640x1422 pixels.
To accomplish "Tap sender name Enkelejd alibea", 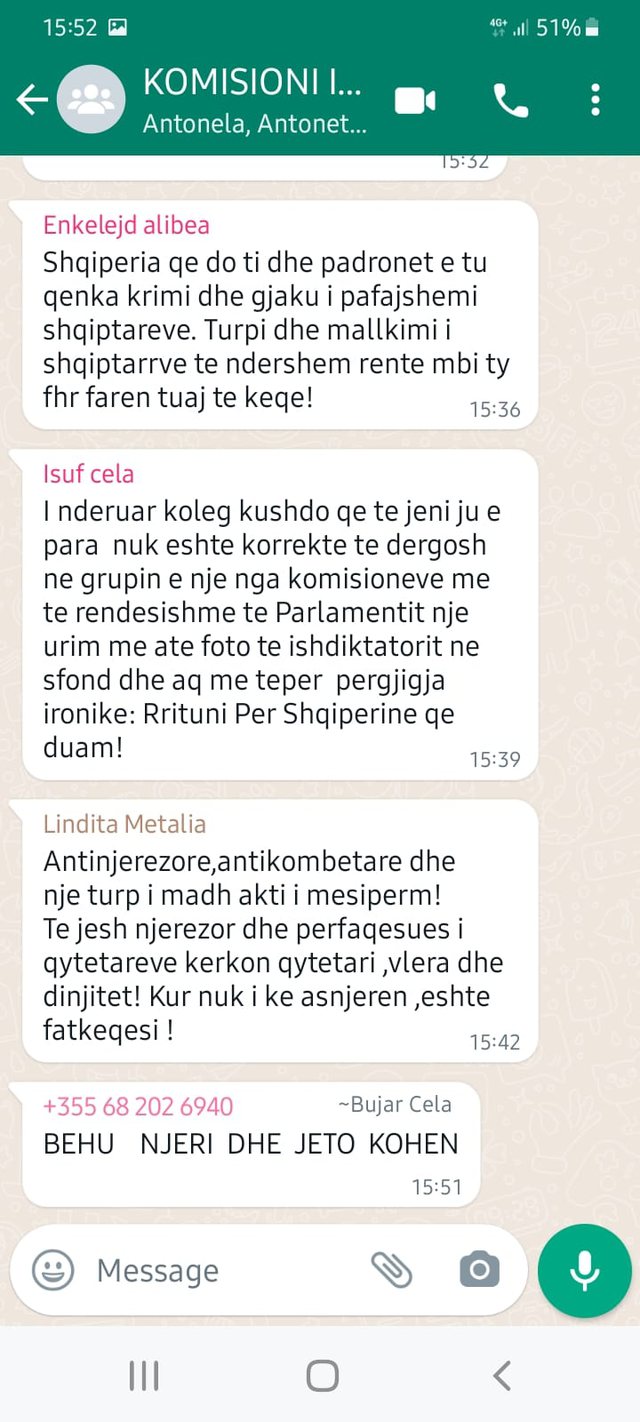I will pyautogui.click(x=126, y=225).
